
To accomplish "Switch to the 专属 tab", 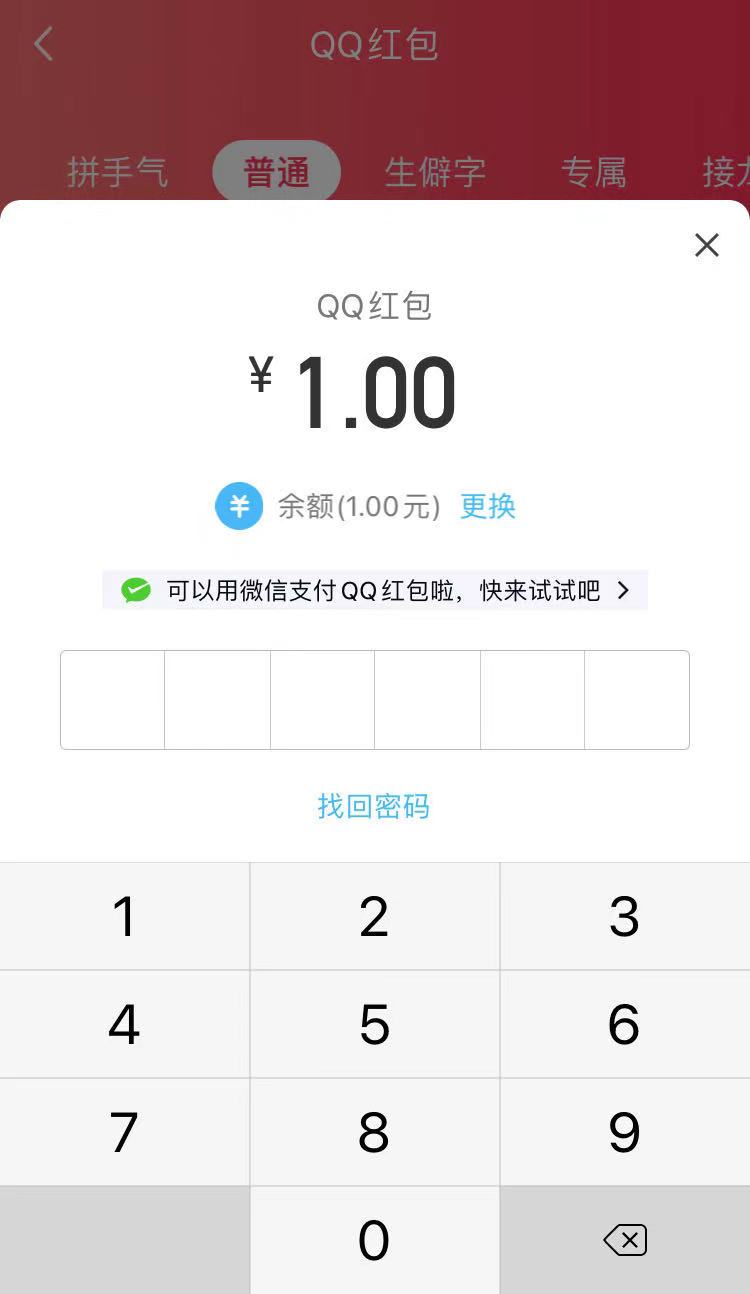I will tap(594, 173).
